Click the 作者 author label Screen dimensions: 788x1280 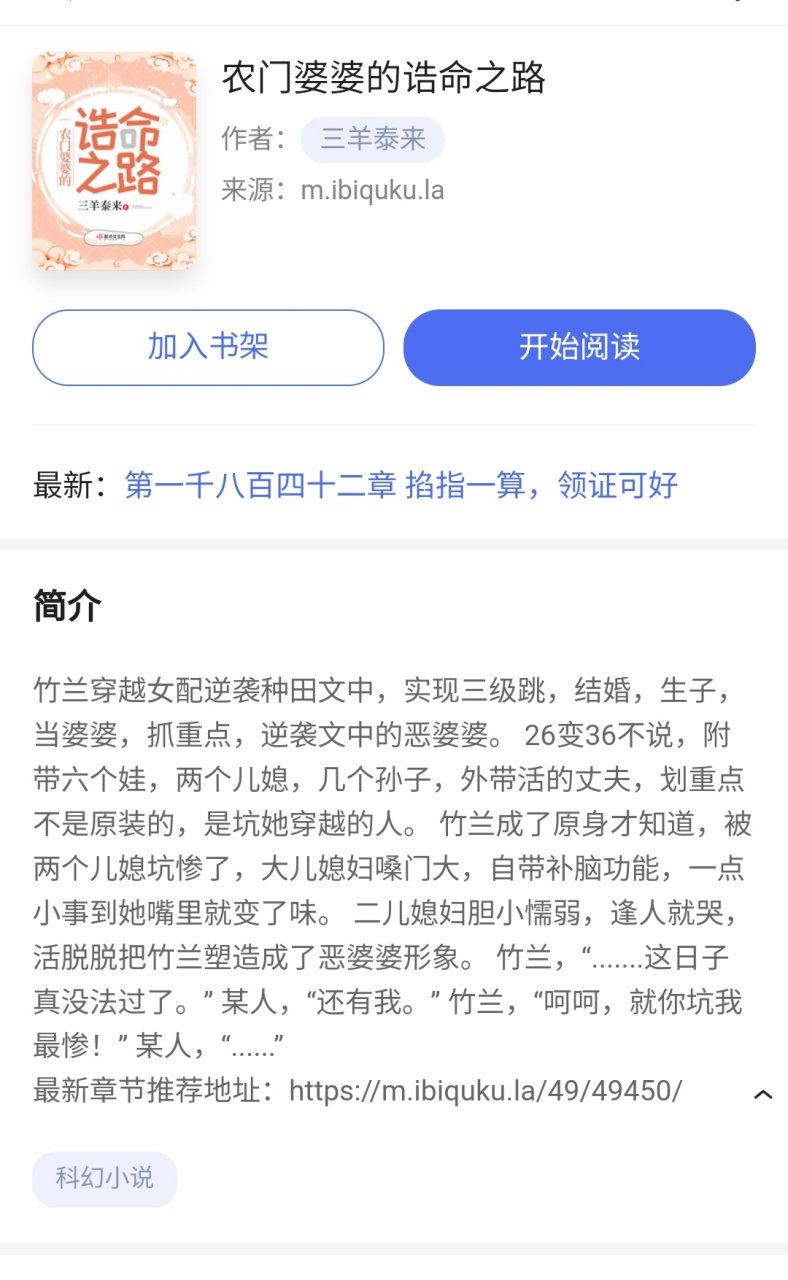click(x=251, y=140)
